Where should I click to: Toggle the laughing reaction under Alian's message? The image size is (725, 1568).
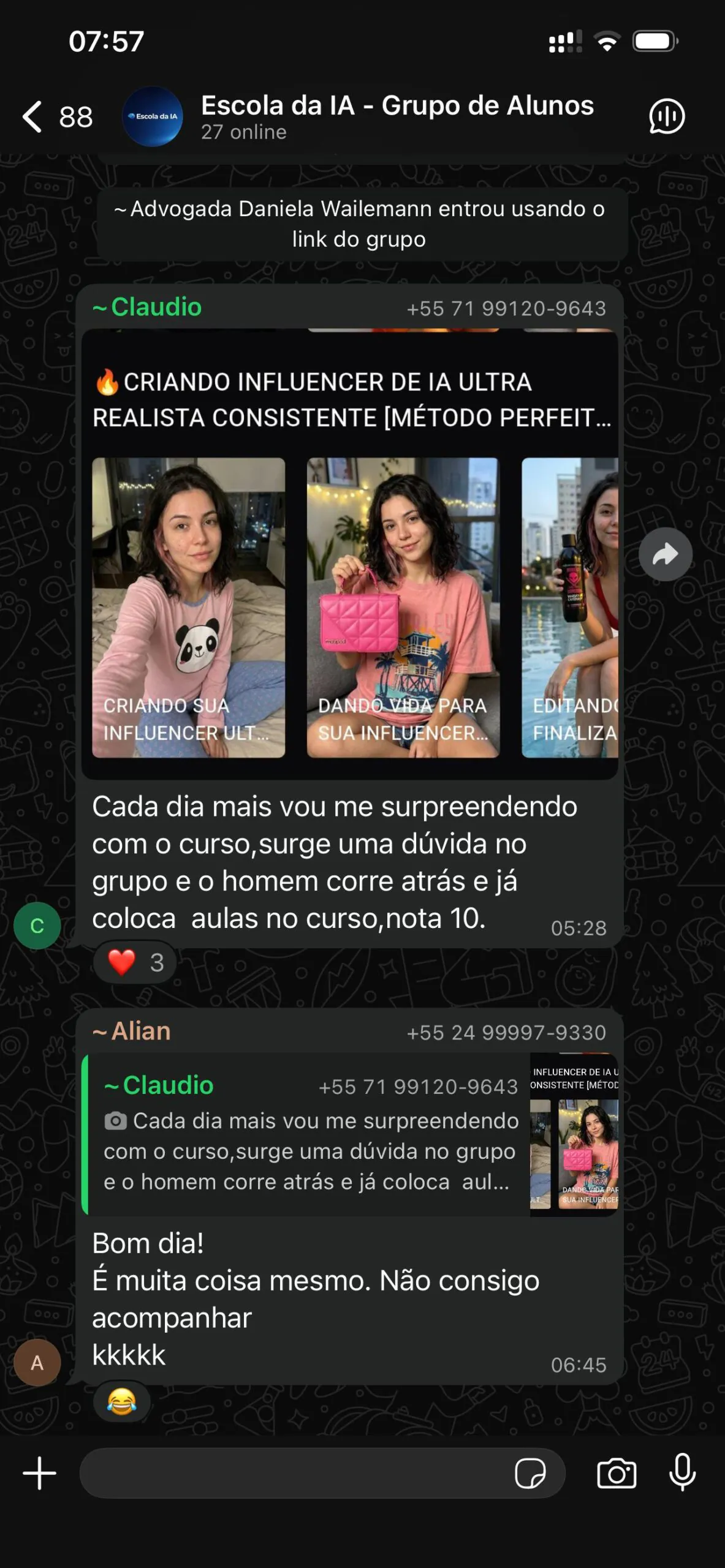tap(123, 1403)
